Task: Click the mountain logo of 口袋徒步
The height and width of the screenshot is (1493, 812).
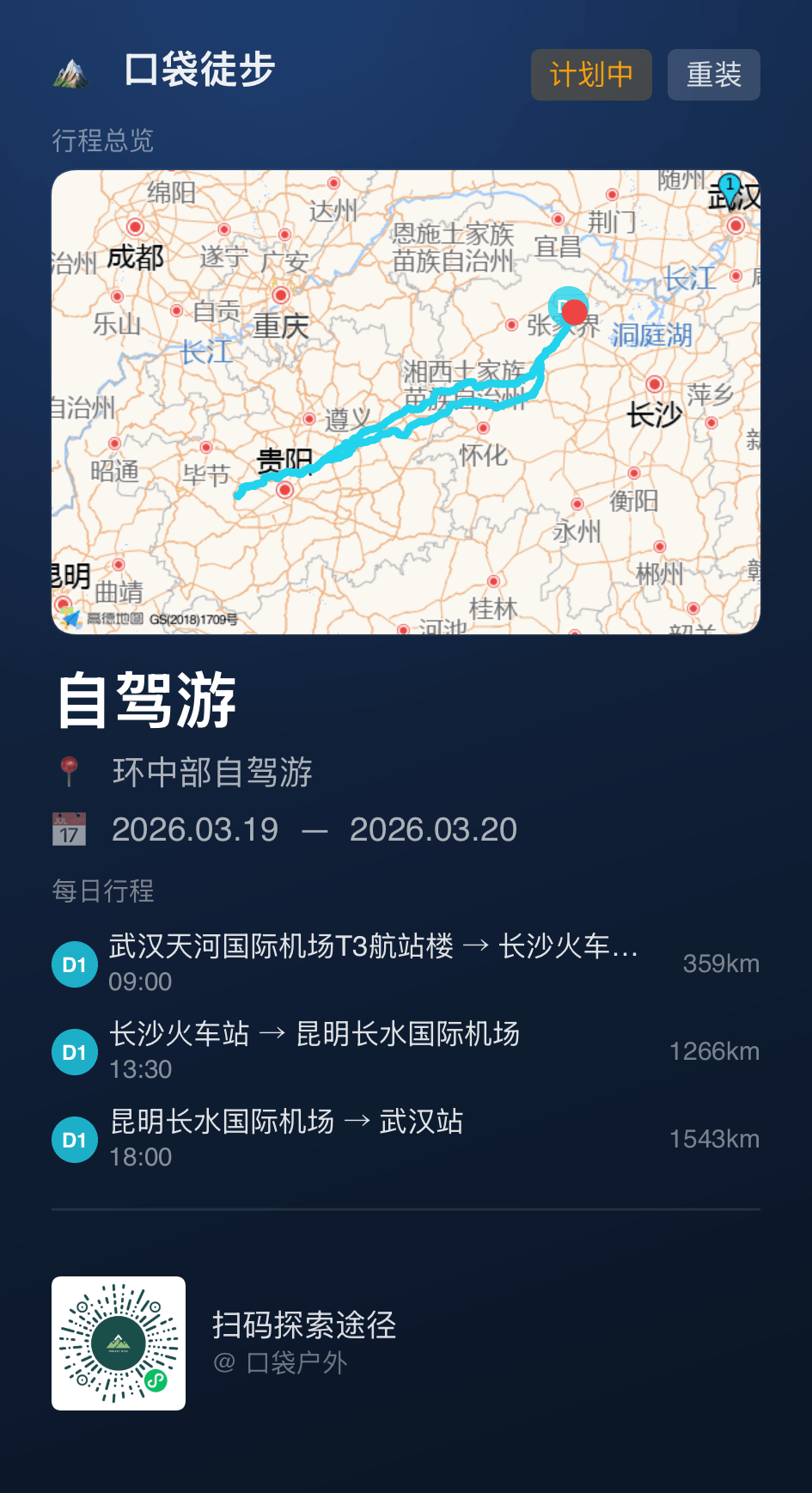Action: tap(72, 72)
